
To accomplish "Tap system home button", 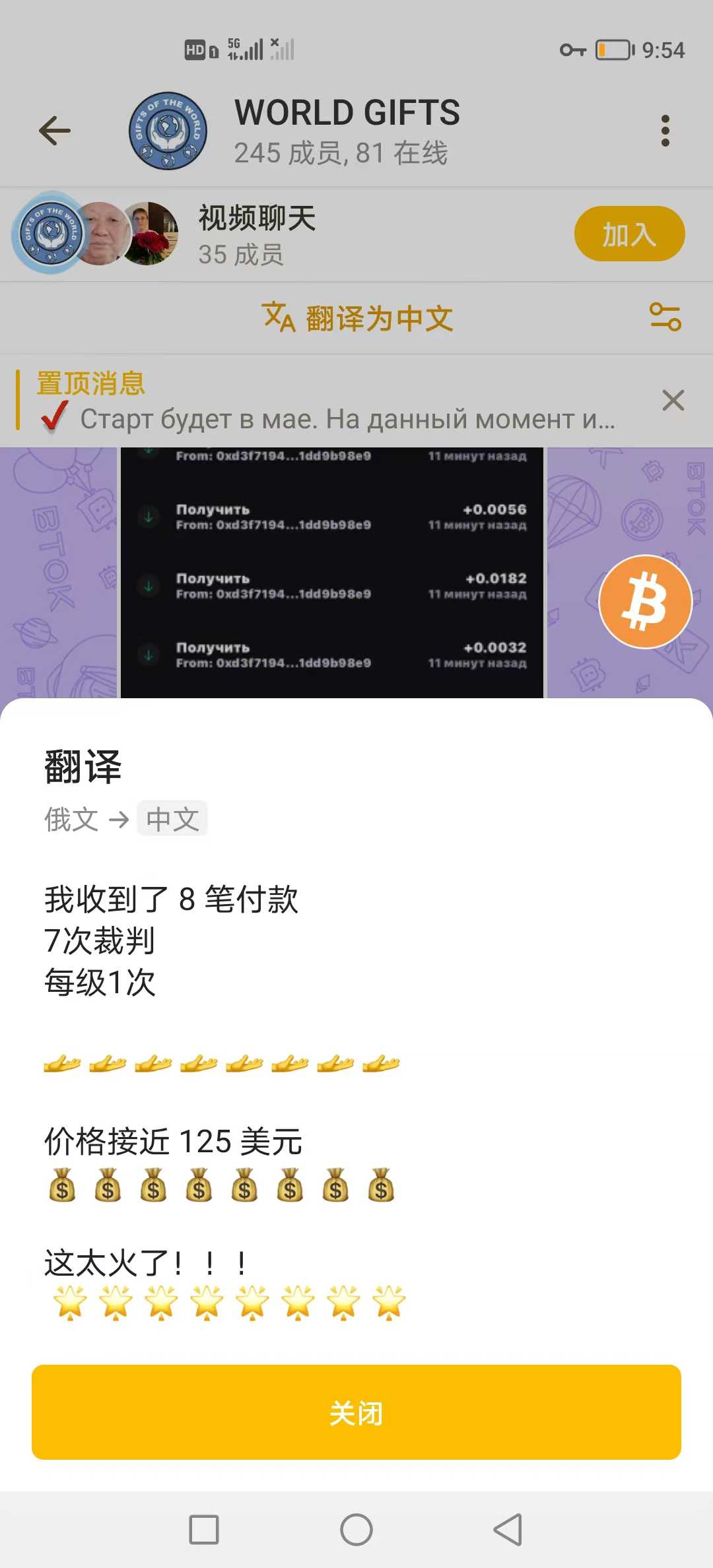I will pyautogui.click(x=356, y=1530).
